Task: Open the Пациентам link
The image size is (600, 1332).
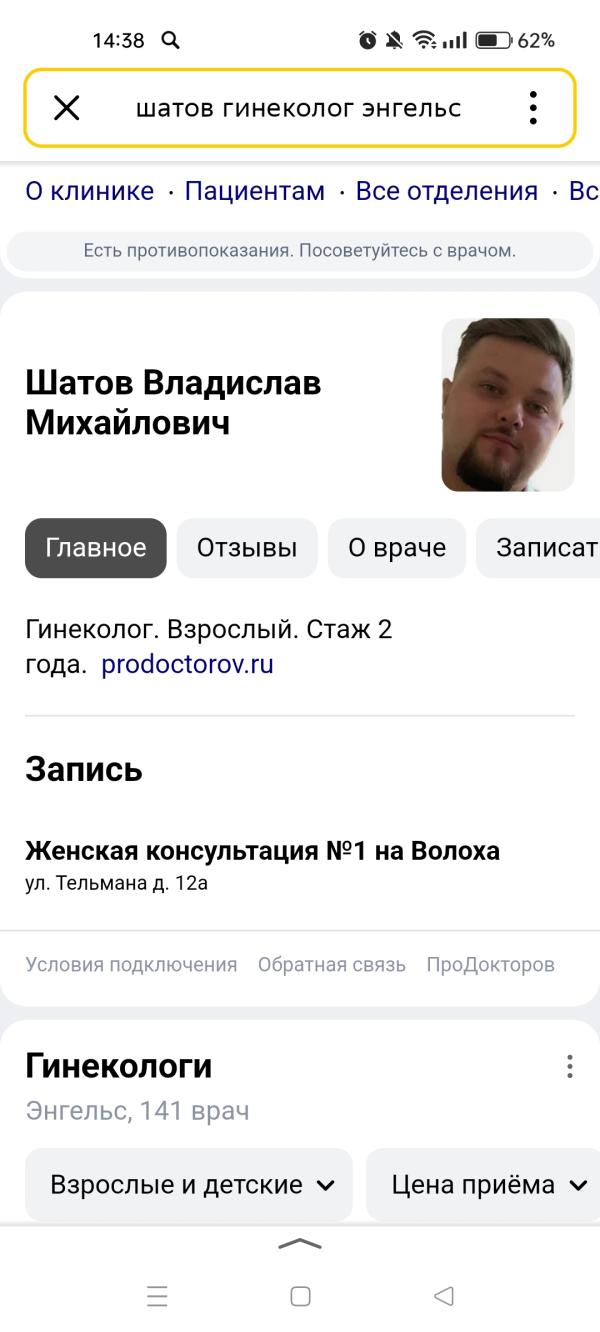Action: pos(255,191)
